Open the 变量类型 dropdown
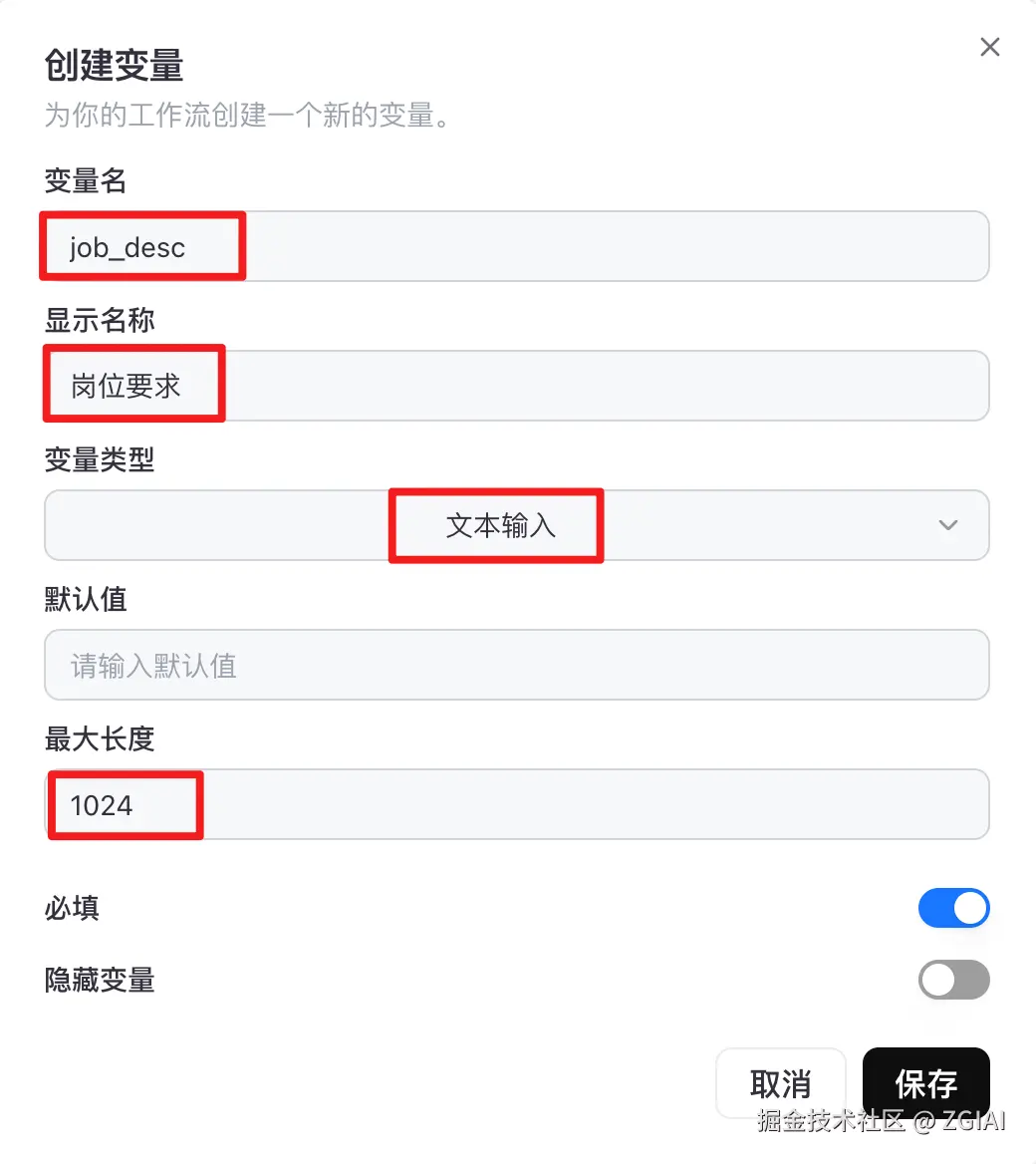 516,525
